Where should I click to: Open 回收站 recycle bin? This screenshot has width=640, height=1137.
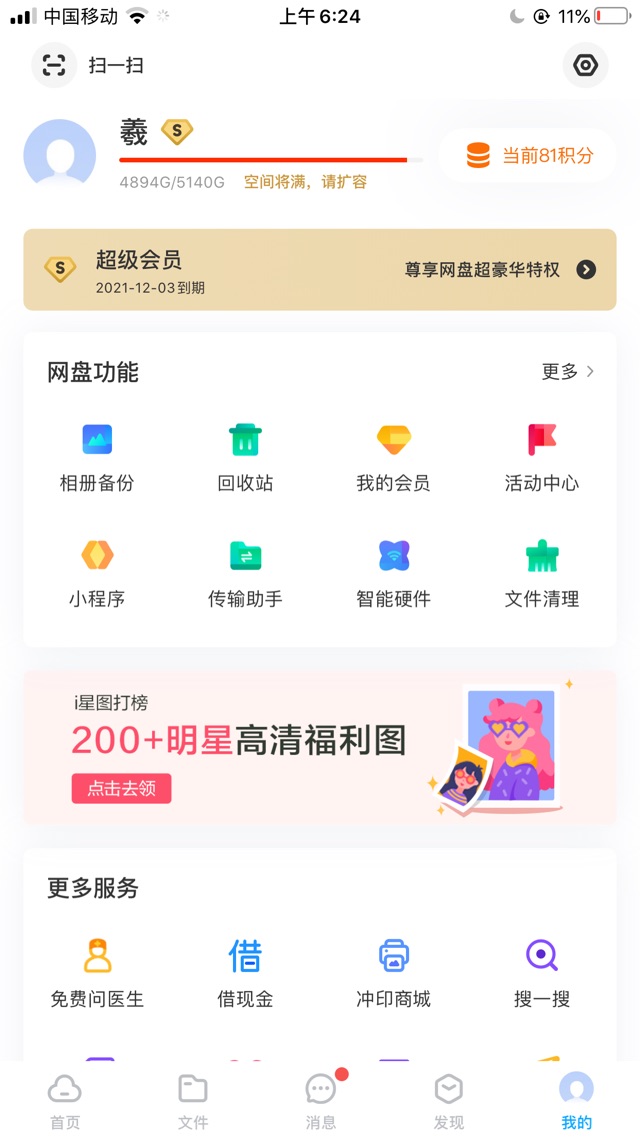click(x=245, y=456)
